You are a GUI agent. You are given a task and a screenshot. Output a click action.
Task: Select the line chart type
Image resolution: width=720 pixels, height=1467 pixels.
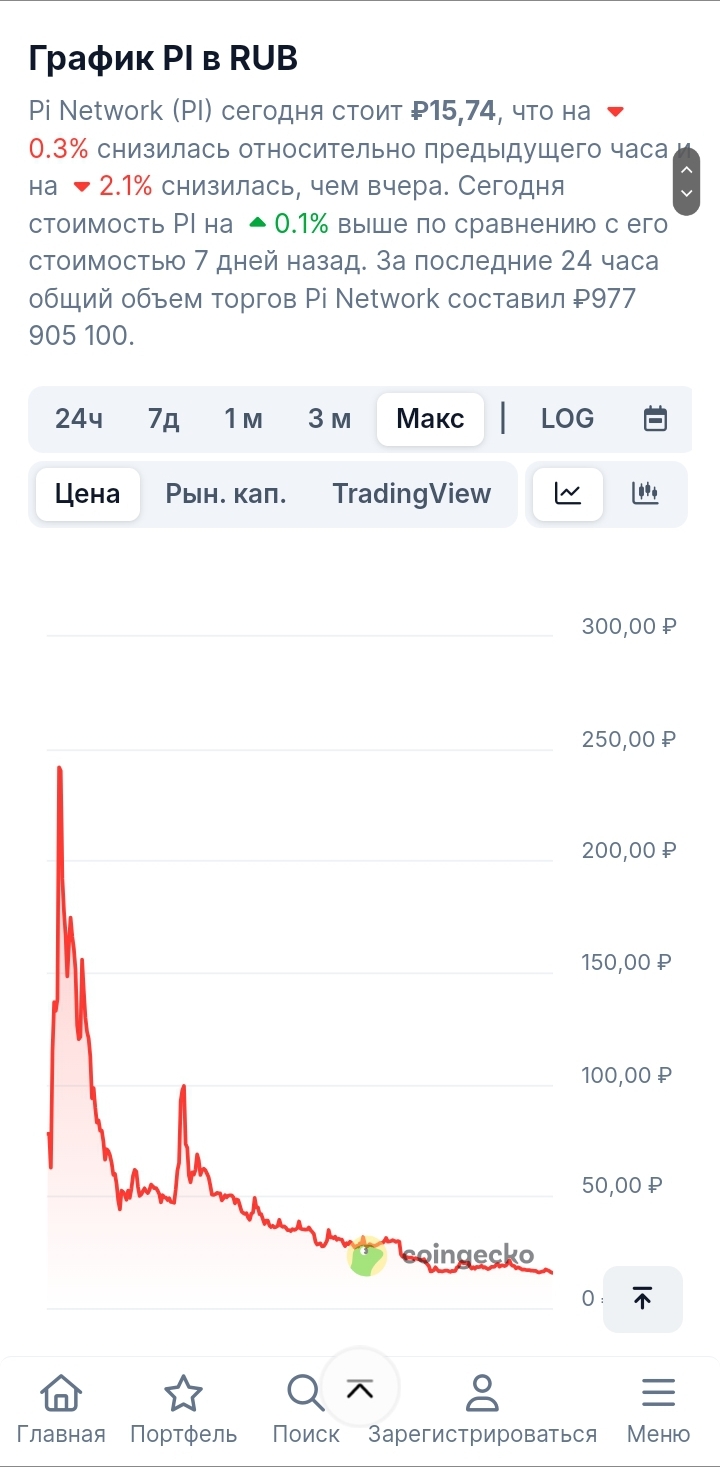click(x=568, y=493)
